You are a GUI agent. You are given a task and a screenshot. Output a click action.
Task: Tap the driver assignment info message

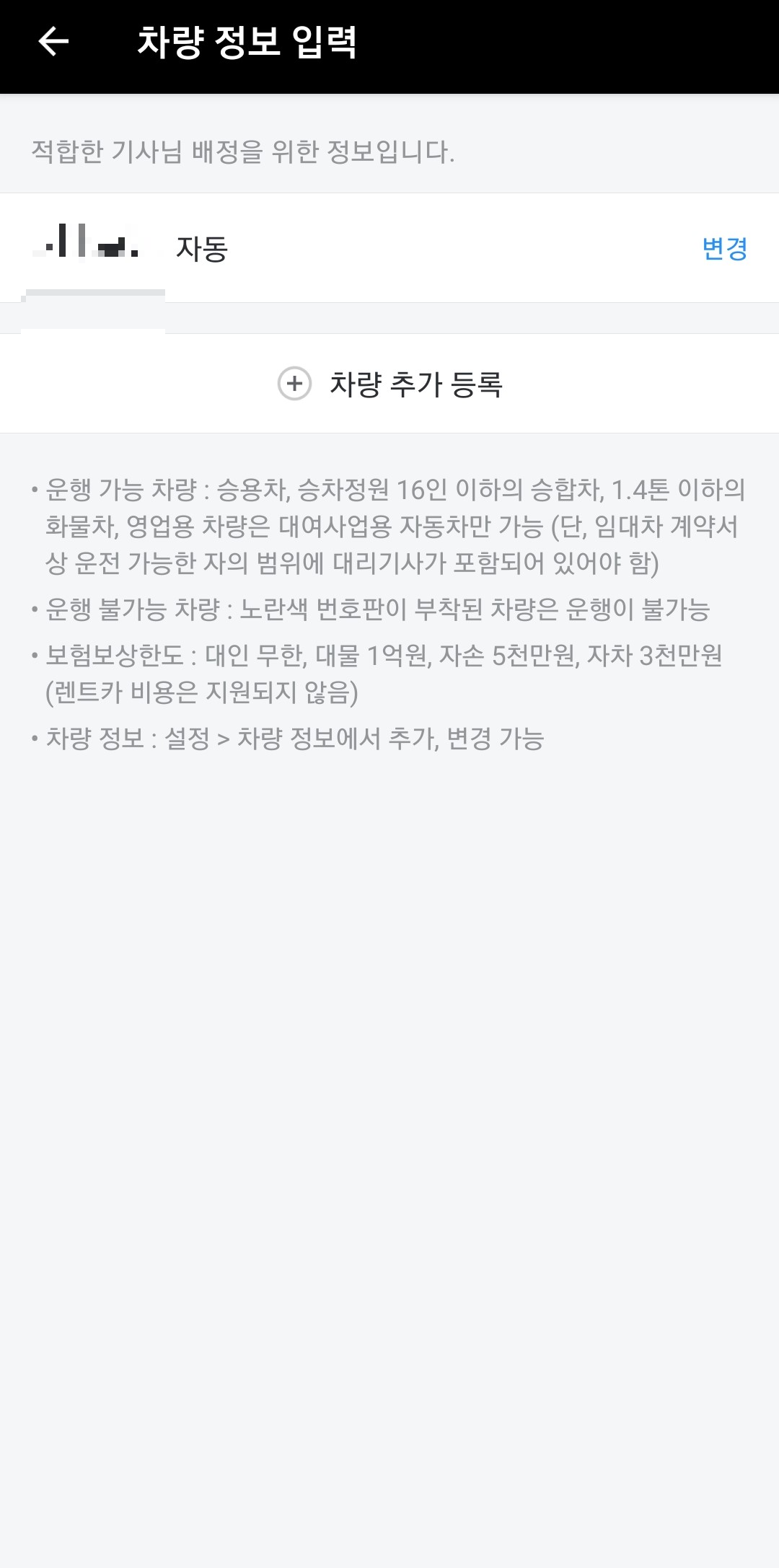pyautogui.click(x=240, y=151)
